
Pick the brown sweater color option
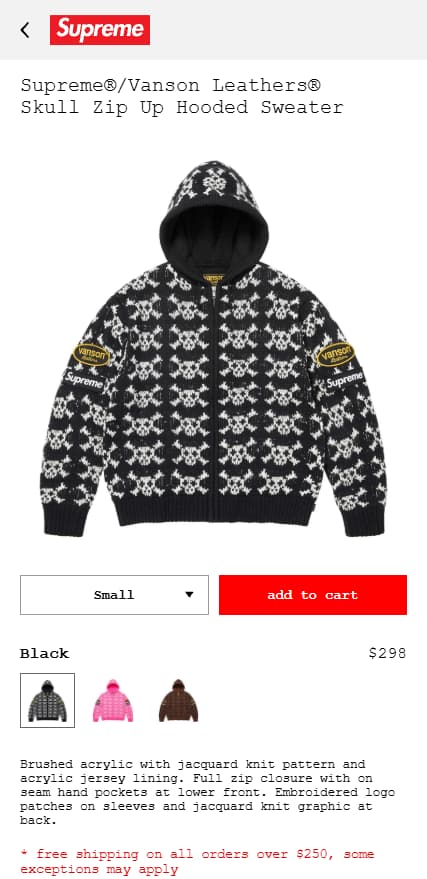click(x=179, y=700)
